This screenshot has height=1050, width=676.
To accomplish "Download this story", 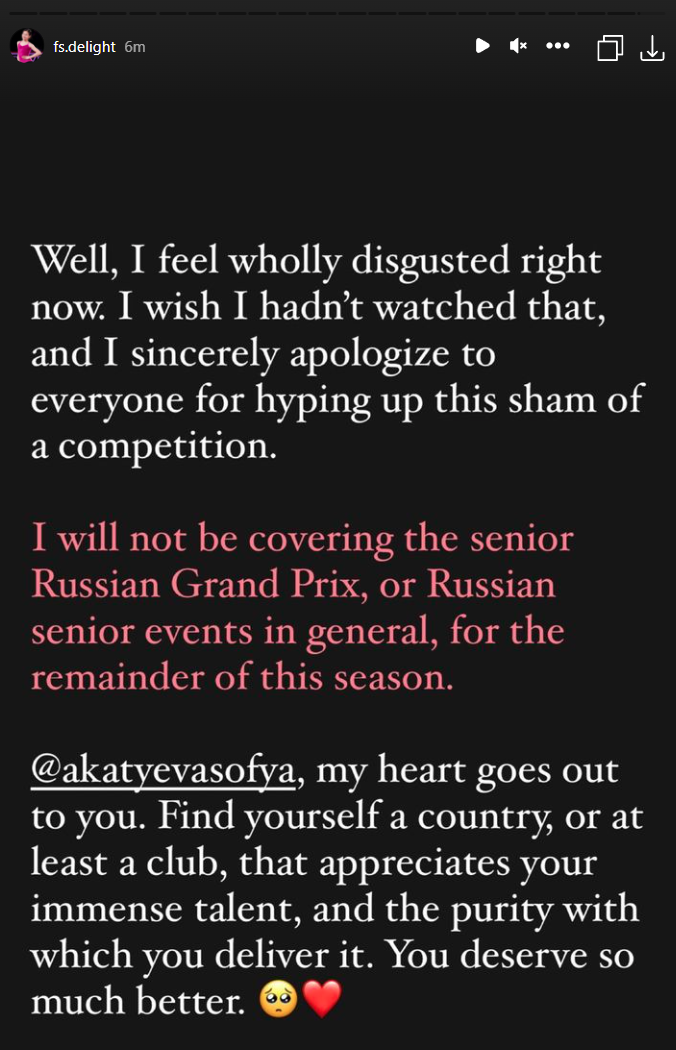I will pyautogui.click(x=651, y=47).
